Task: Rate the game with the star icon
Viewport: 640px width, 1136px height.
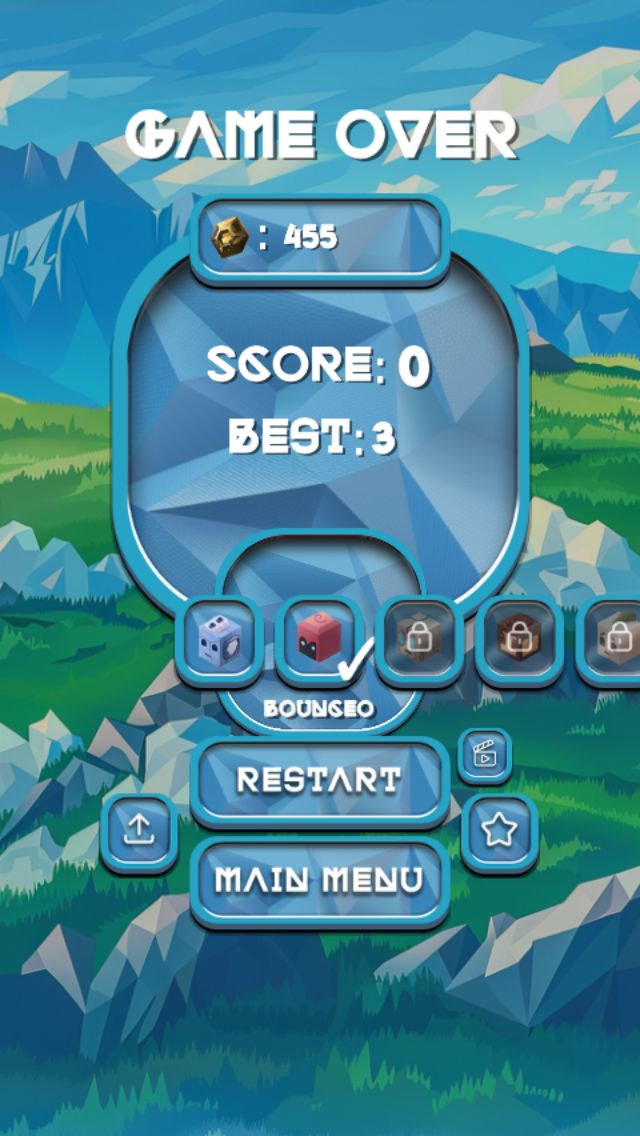Action: (499, 832)
